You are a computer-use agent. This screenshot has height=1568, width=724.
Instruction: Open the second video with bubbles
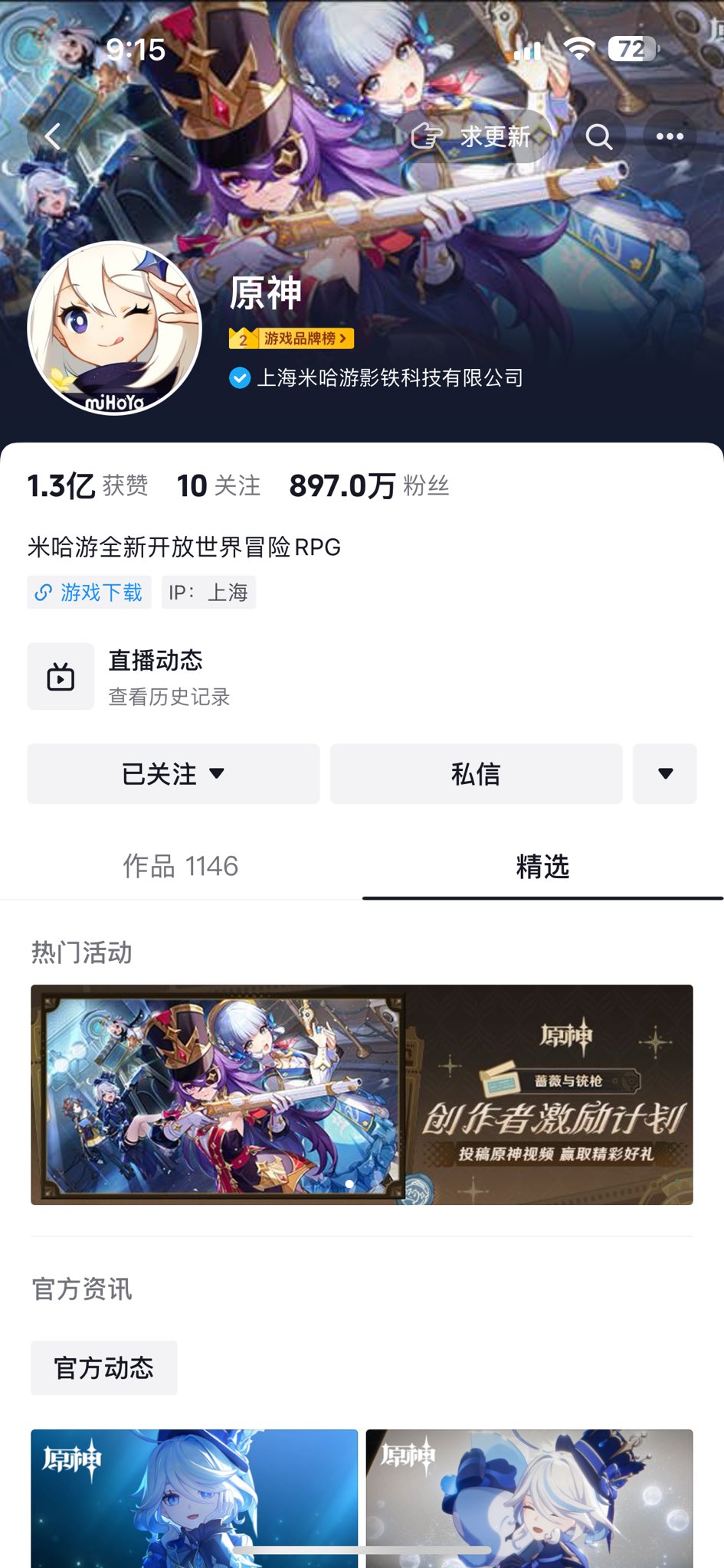pyautogui.click(x=529, y=1497)
